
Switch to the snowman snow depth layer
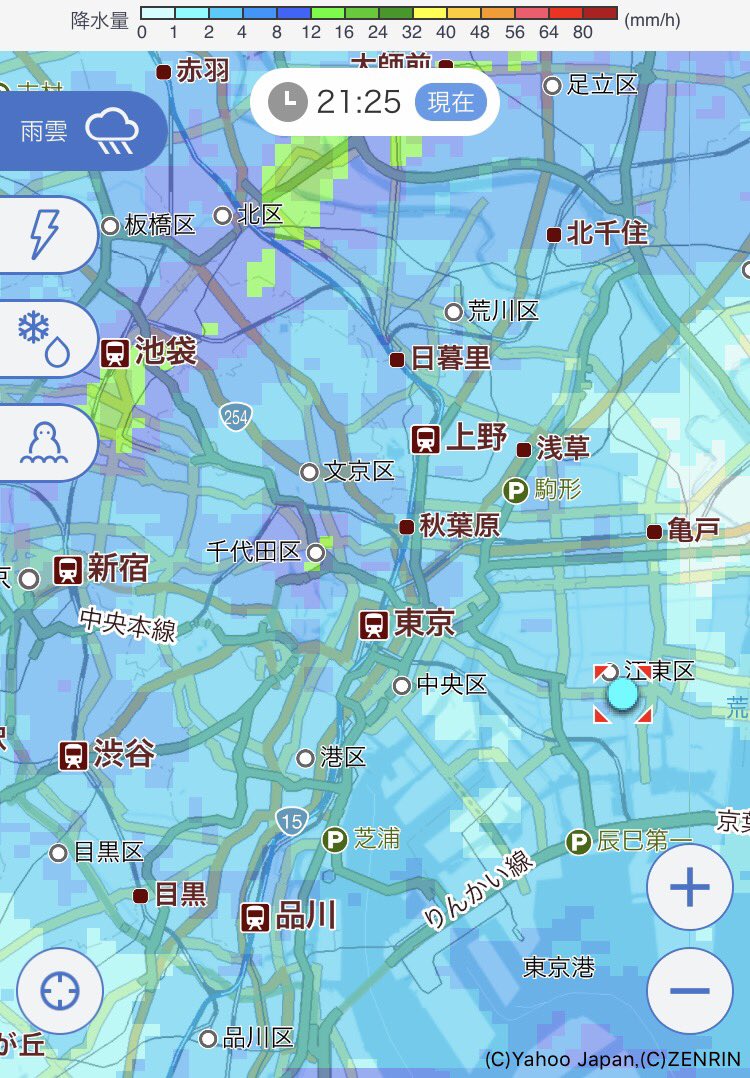(47, 443)
